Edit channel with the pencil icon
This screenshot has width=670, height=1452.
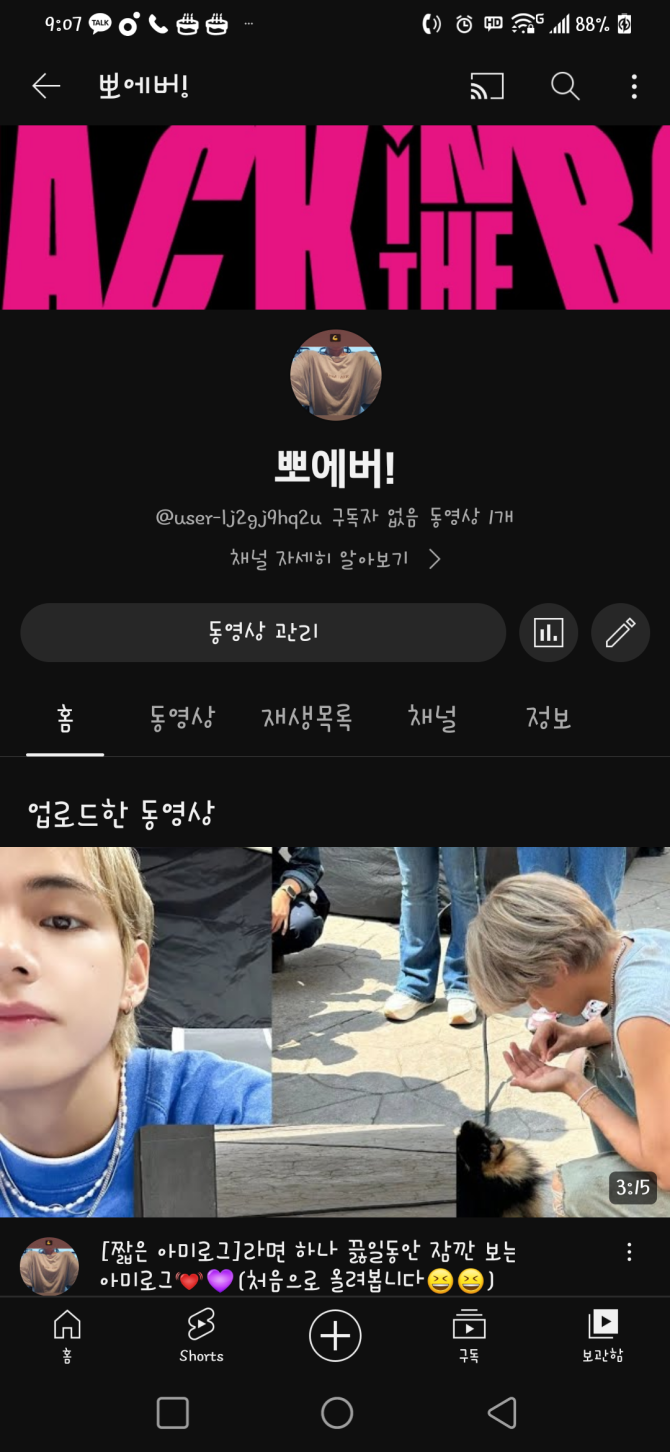(620, 632)
